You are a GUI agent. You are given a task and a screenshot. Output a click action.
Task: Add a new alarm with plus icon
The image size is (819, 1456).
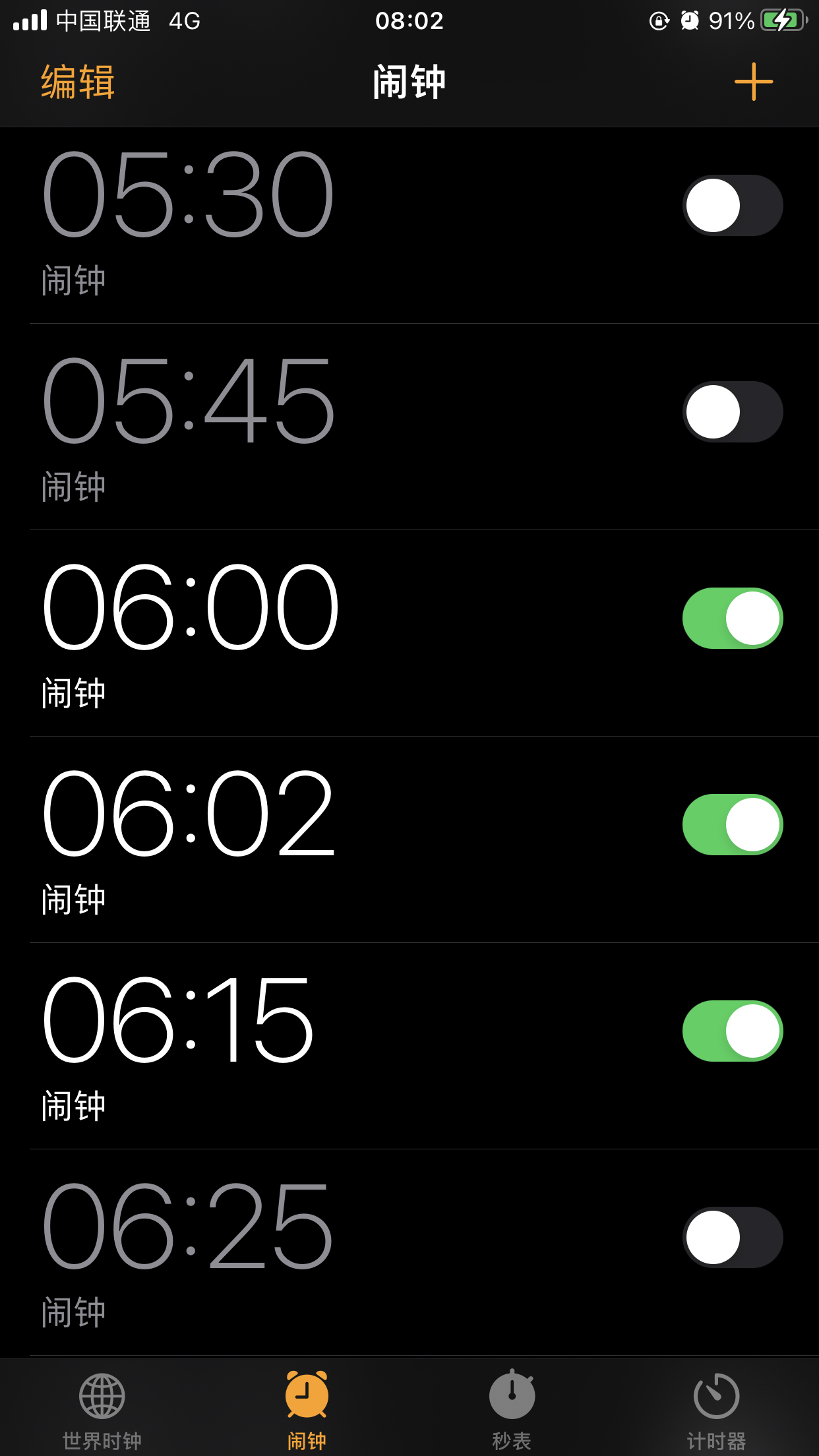(753, 82)
